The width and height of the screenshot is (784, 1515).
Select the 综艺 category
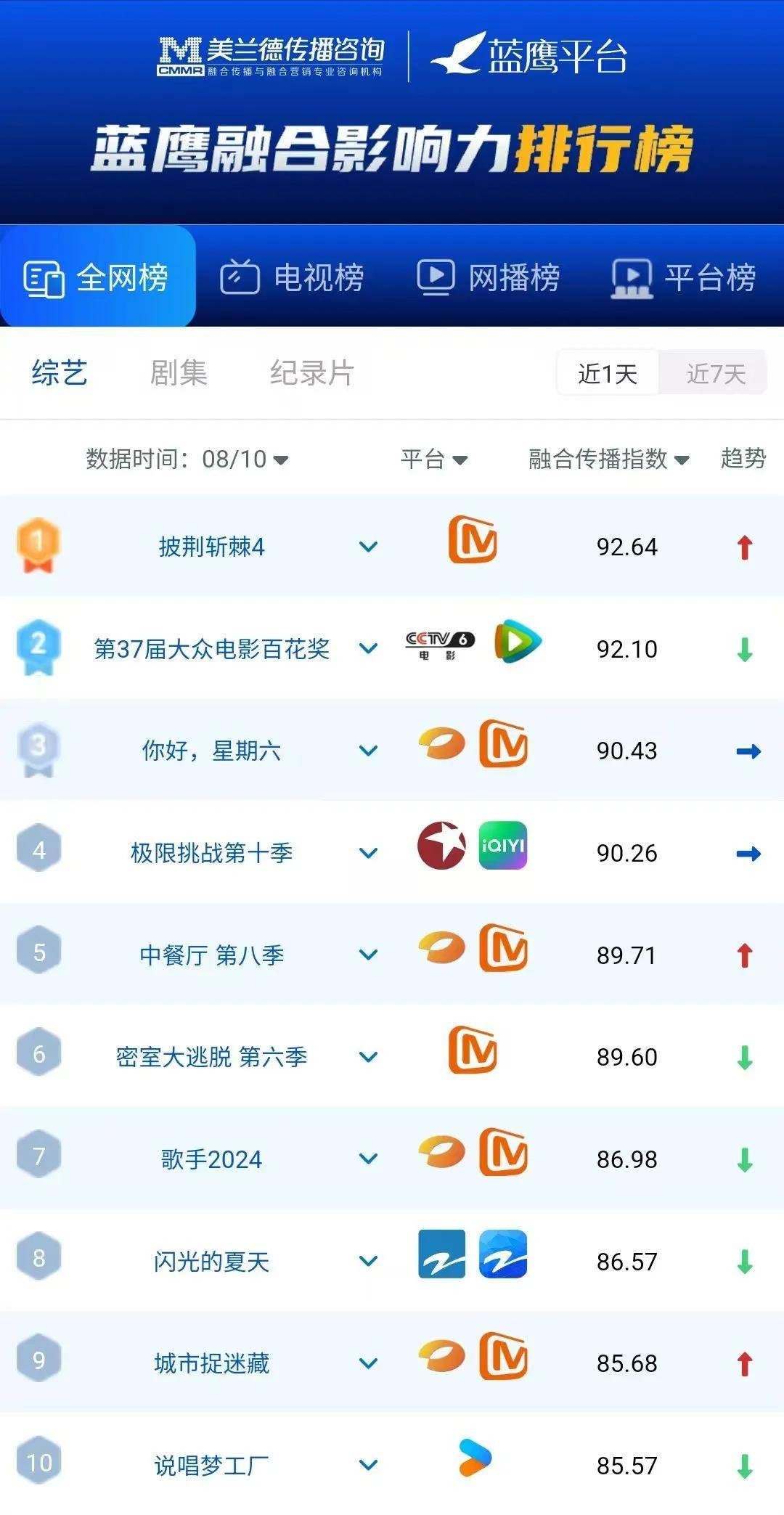point(60,373)
